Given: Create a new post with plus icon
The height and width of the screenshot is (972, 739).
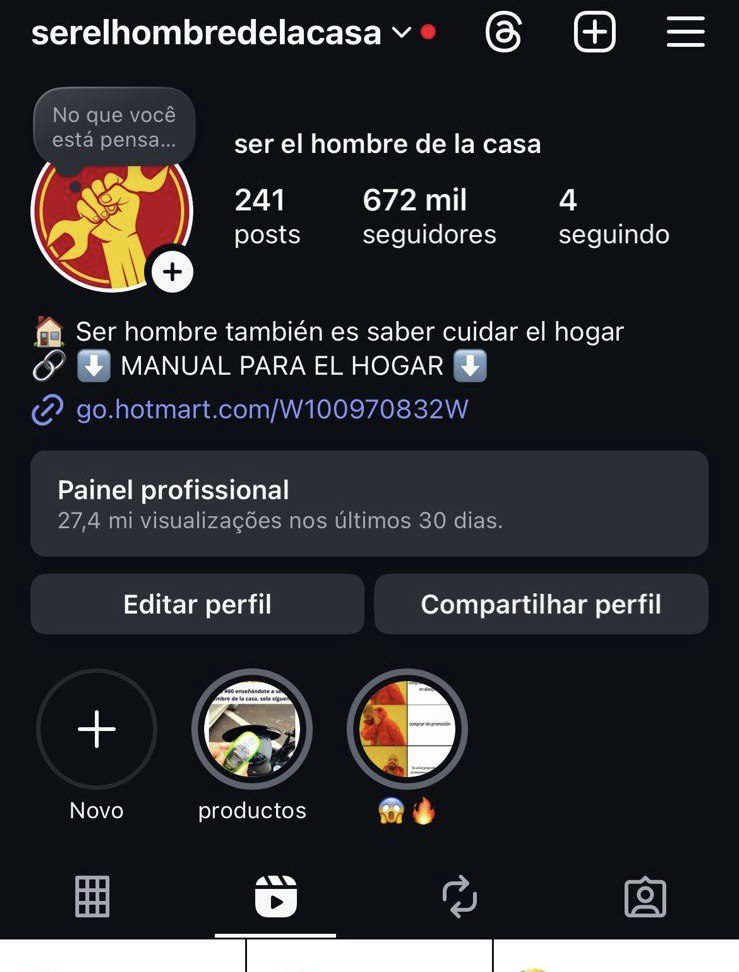Looking at the screenshot, I should (594, 33).
